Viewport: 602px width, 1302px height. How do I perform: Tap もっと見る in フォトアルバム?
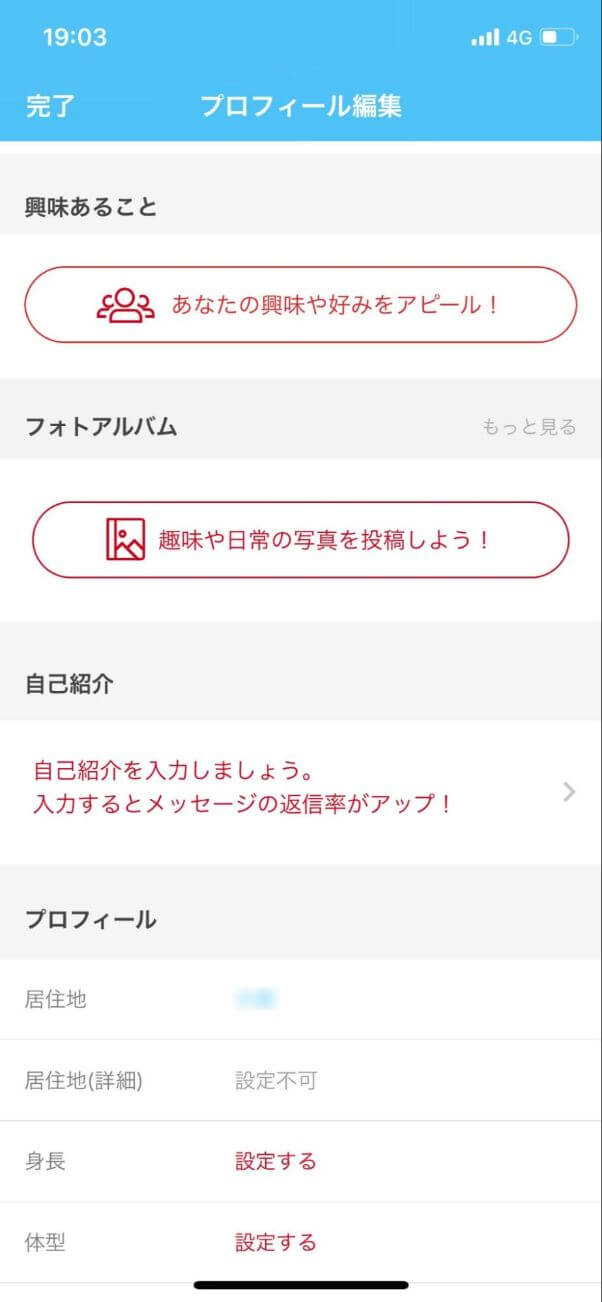click(x=529, y=427)
